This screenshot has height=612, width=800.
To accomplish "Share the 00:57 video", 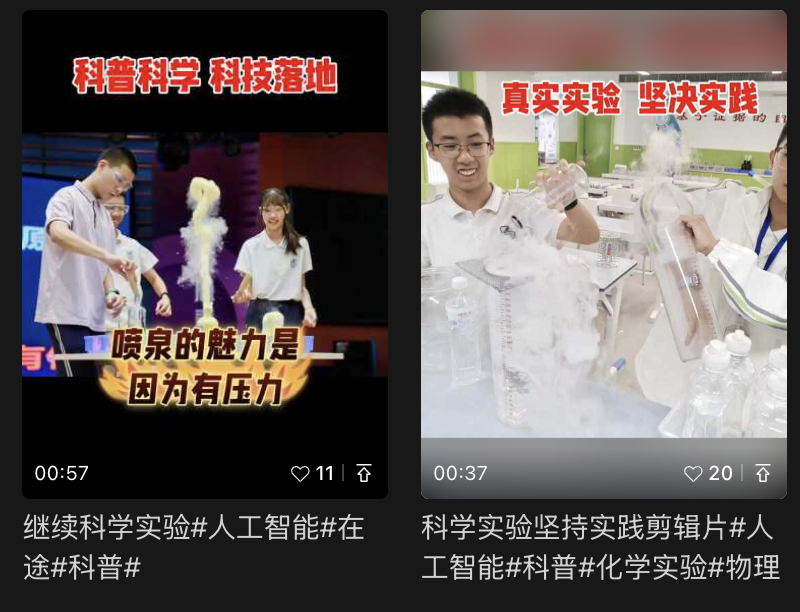I will pos(364,474).
